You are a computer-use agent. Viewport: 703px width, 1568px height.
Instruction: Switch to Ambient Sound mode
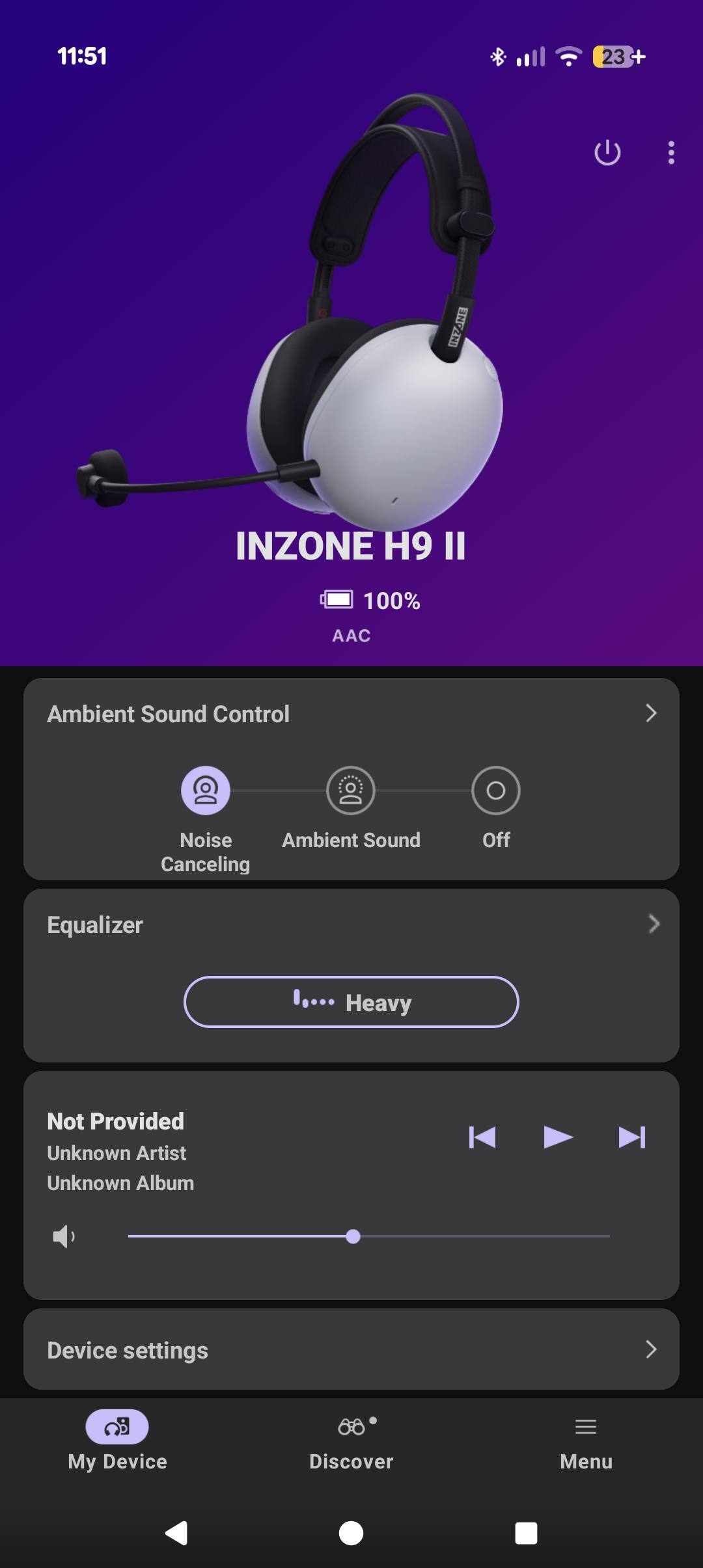coord(351,791)
